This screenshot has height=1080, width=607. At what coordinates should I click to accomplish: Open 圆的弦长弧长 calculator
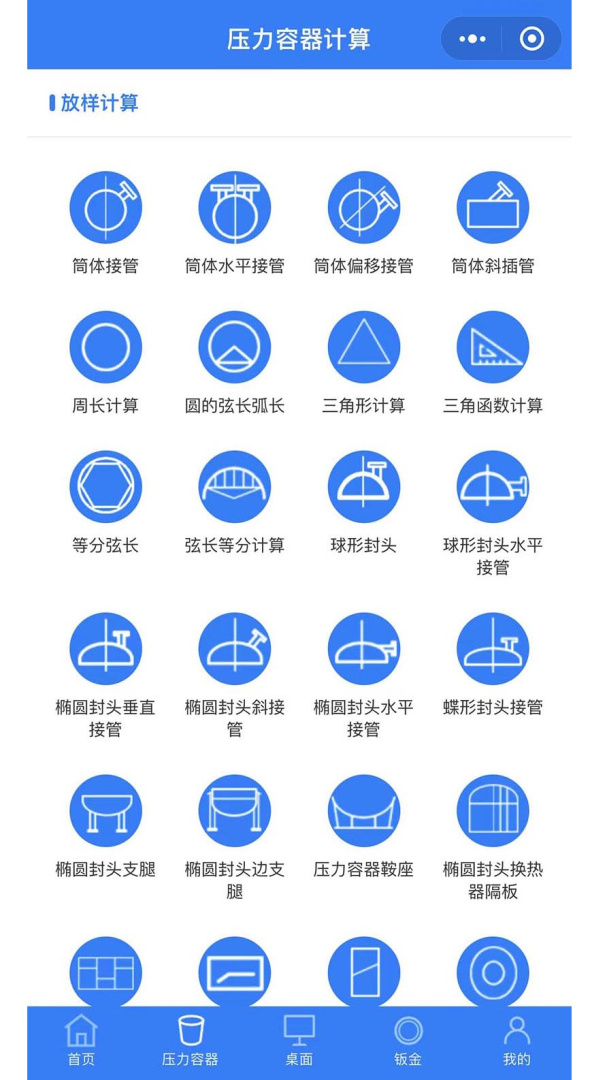coord(234,348)
